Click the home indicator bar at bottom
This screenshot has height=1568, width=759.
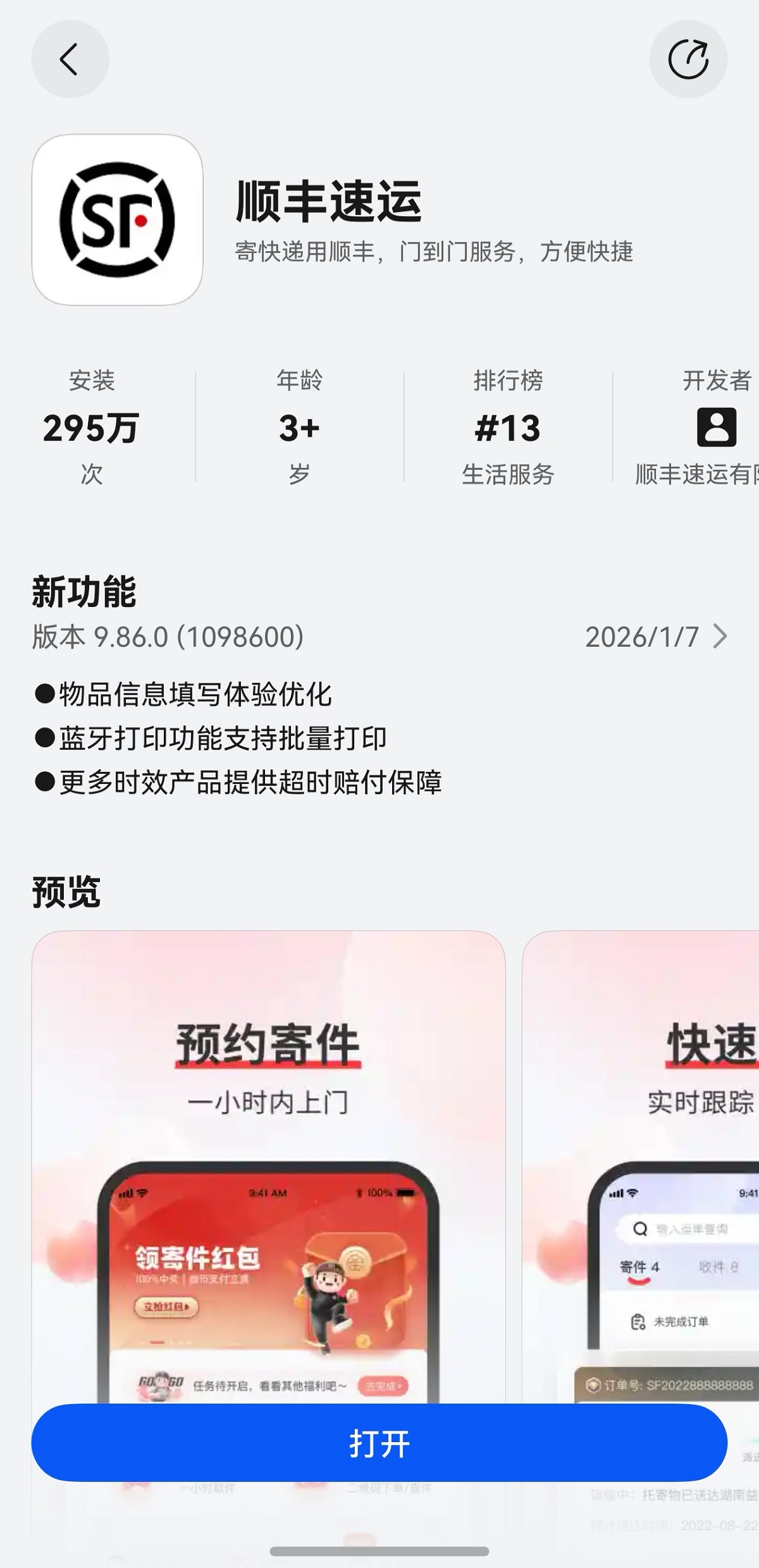coord(379,1552)
